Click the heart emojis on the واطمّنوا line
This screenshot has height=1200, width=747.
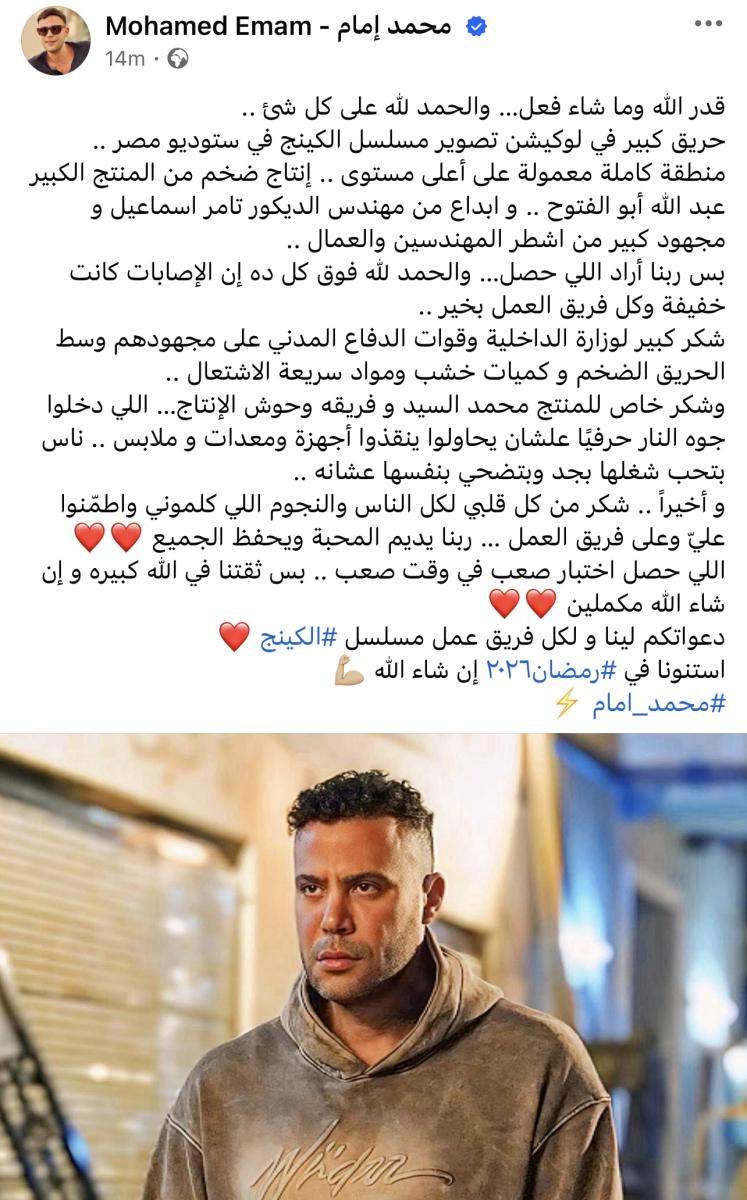[90, 538]
